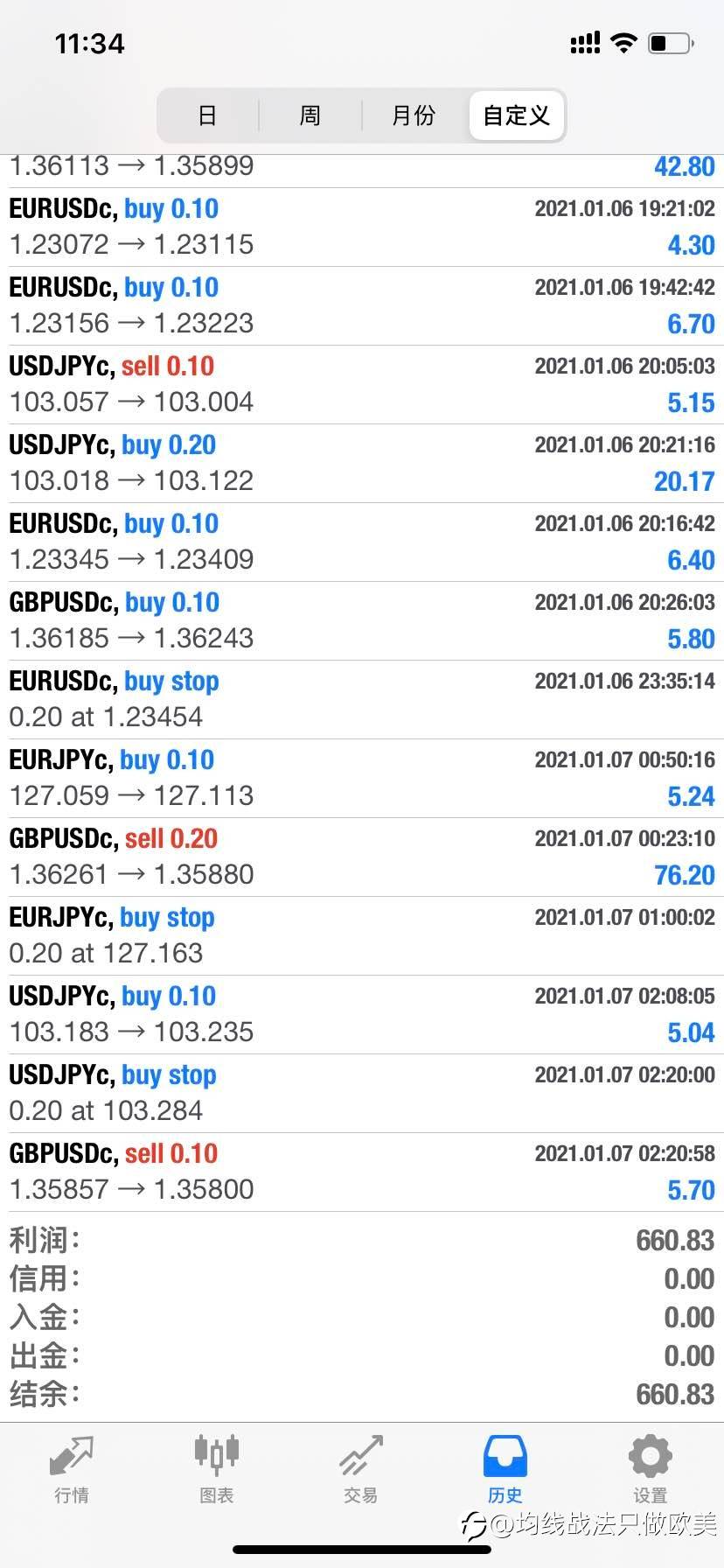Image resolution: width=724 pixels, height=1568 pixels.
Task: Expand the USDJPYc sell 0.10 trade row
Action: pyautogui.click(x=362, y=385)
